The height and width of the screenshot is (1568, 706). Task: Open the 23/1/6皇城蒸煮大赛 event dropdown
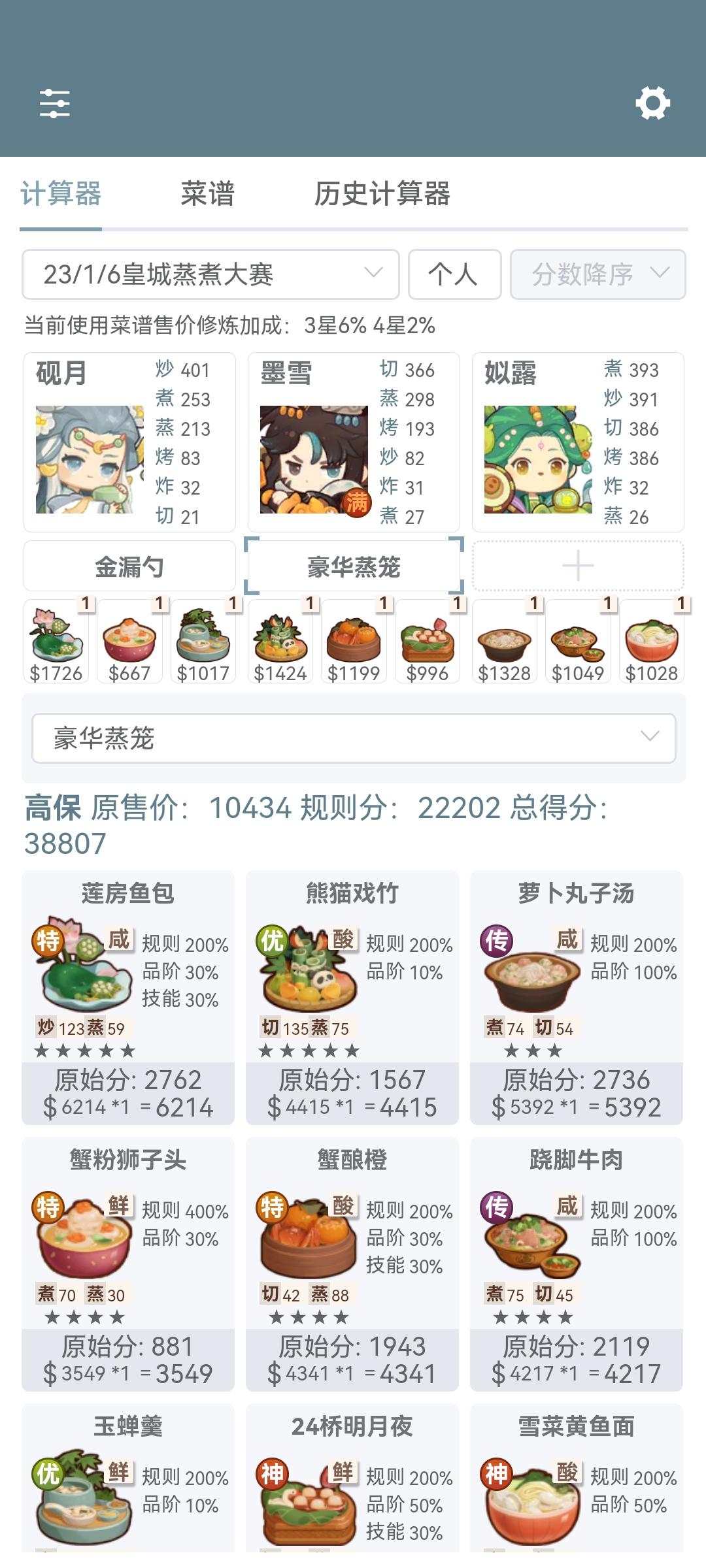pos(209,274)
